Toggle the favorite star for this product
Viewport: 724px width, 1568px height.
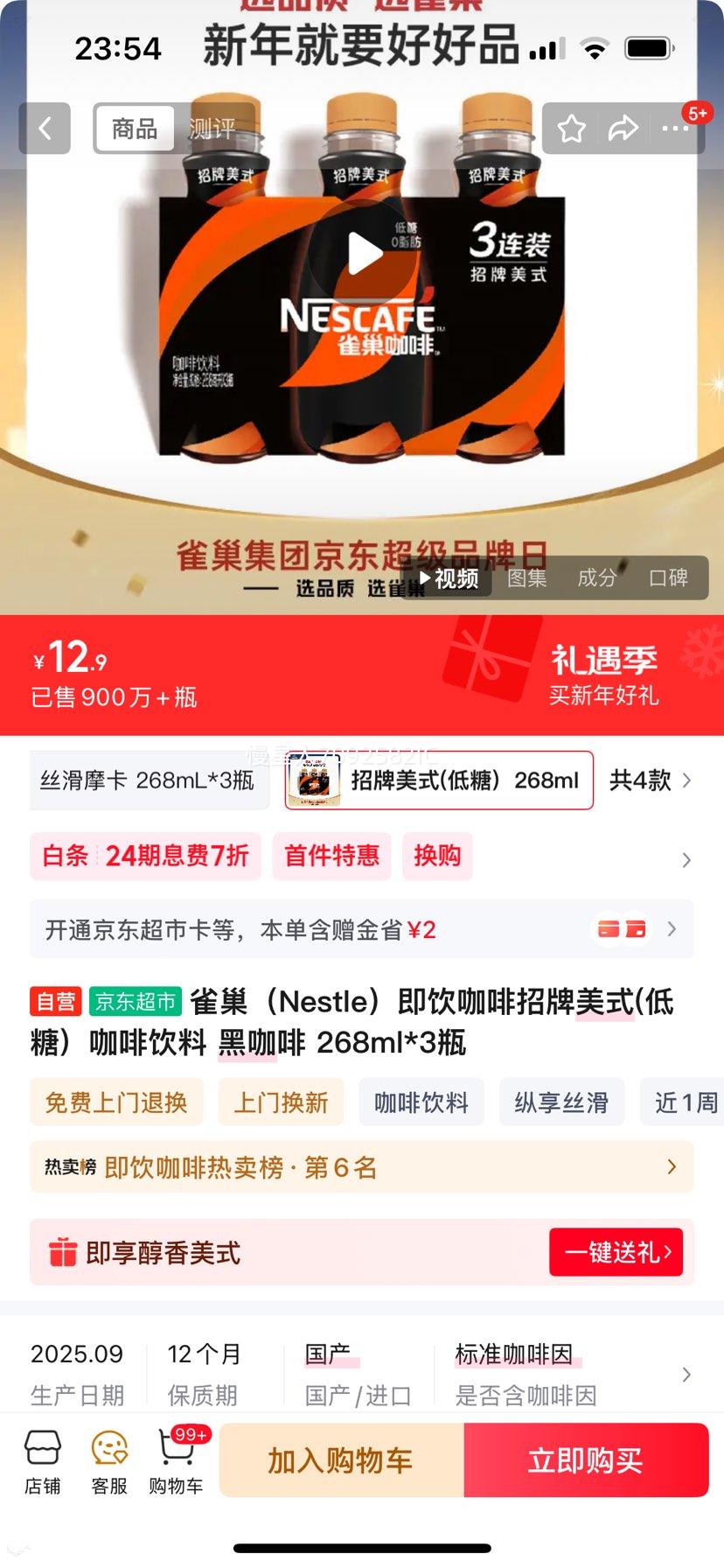(x=572, y=128)
